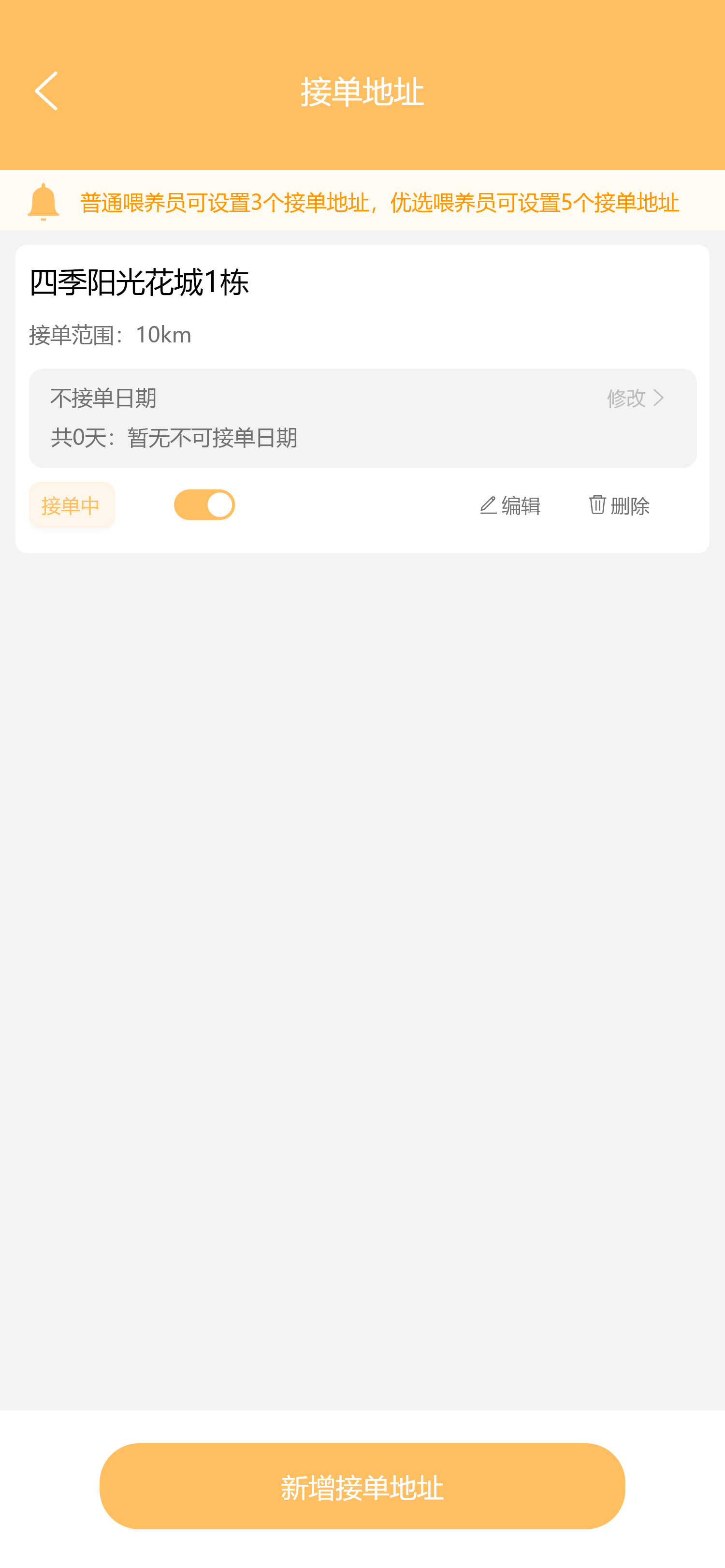Toggle the 接单中 switch off

point(204,504)
